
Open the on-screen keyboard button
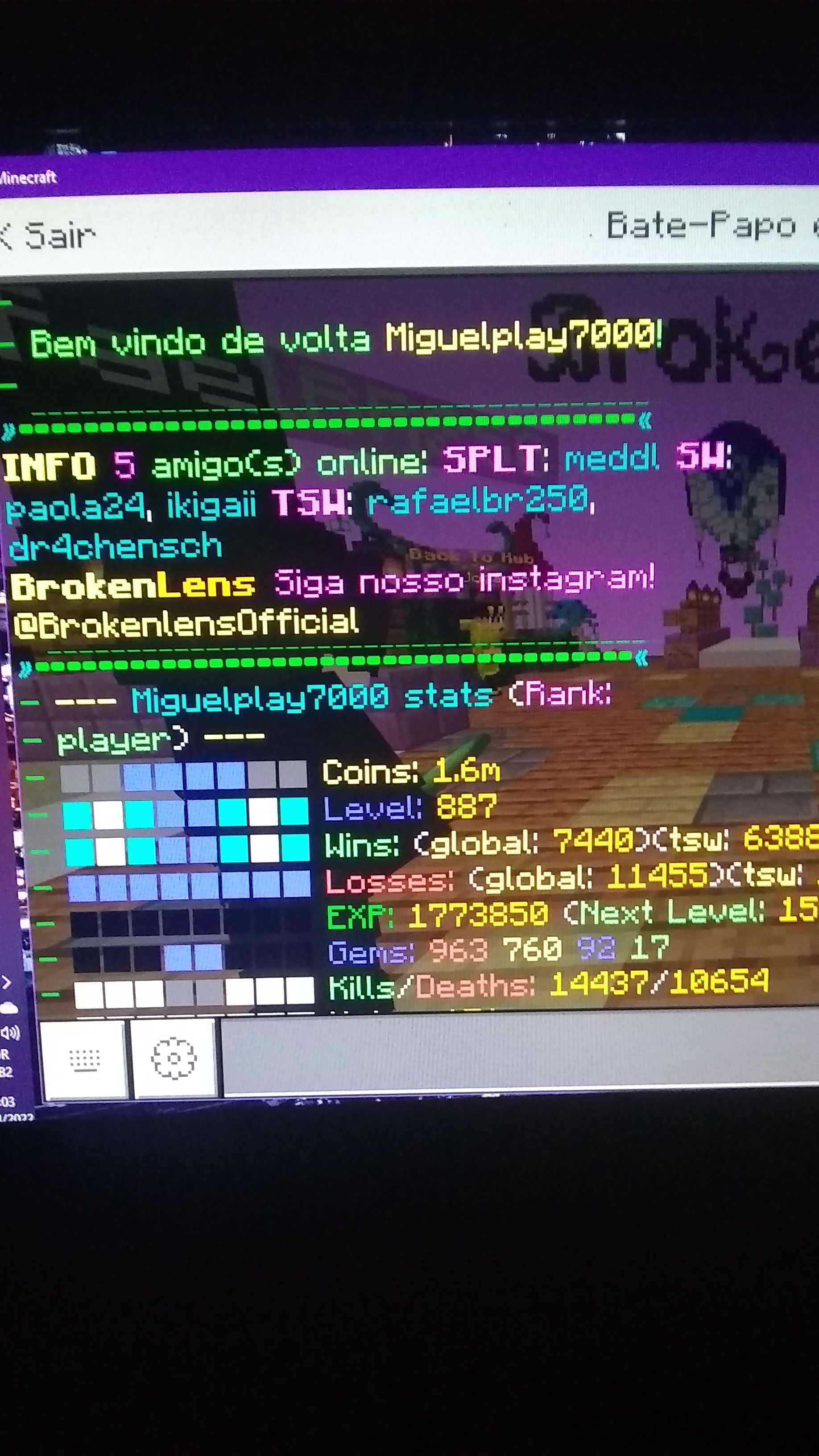click(84, 1059)
